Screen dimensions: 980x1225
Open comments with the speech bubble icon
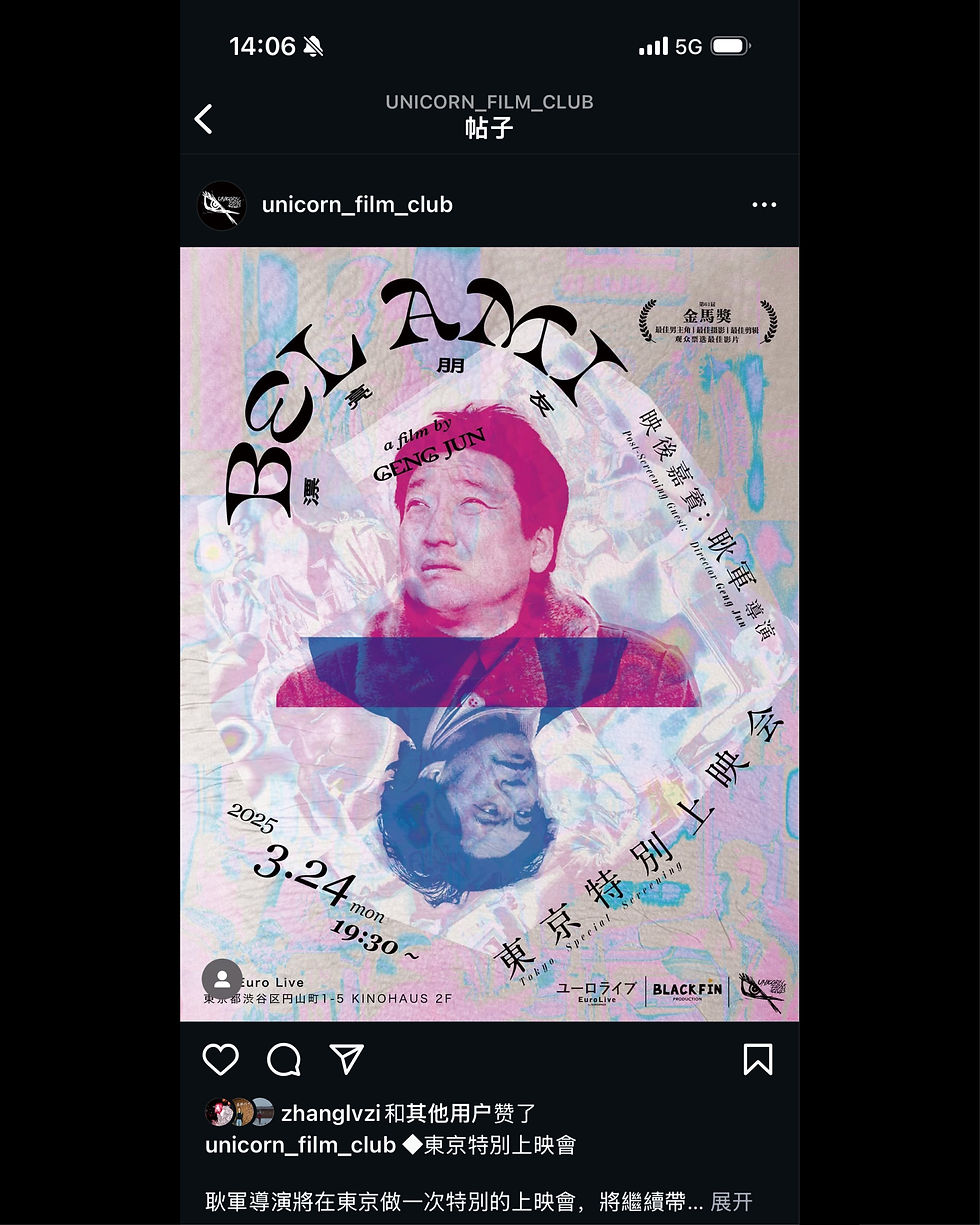click(x=284, y=1059)
